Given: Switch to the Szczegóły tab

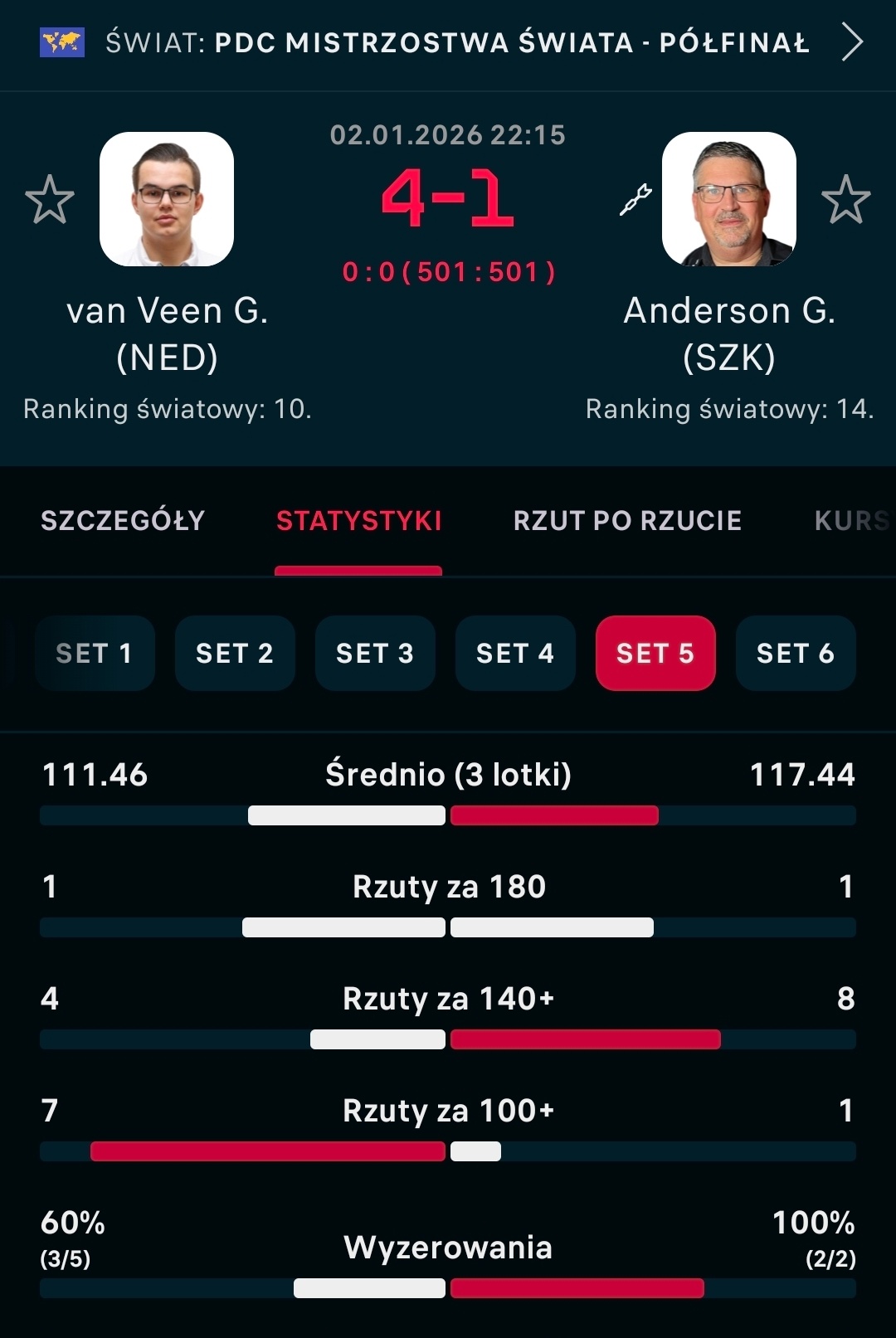Looking at the screenshot, I should 123,521.
